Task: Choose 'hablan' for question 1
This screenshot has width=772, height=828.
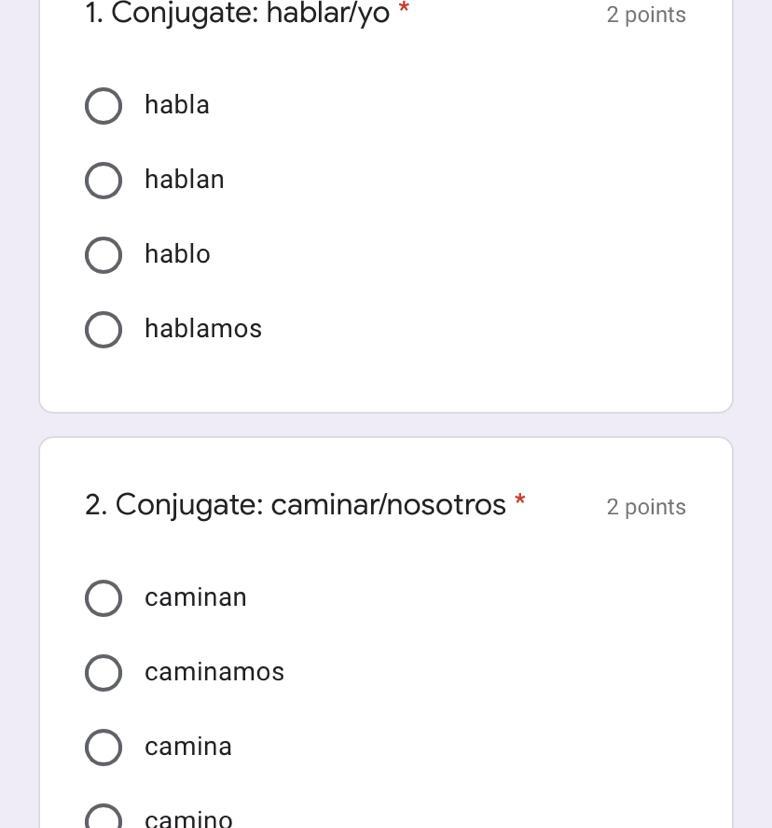Action: 103,180
